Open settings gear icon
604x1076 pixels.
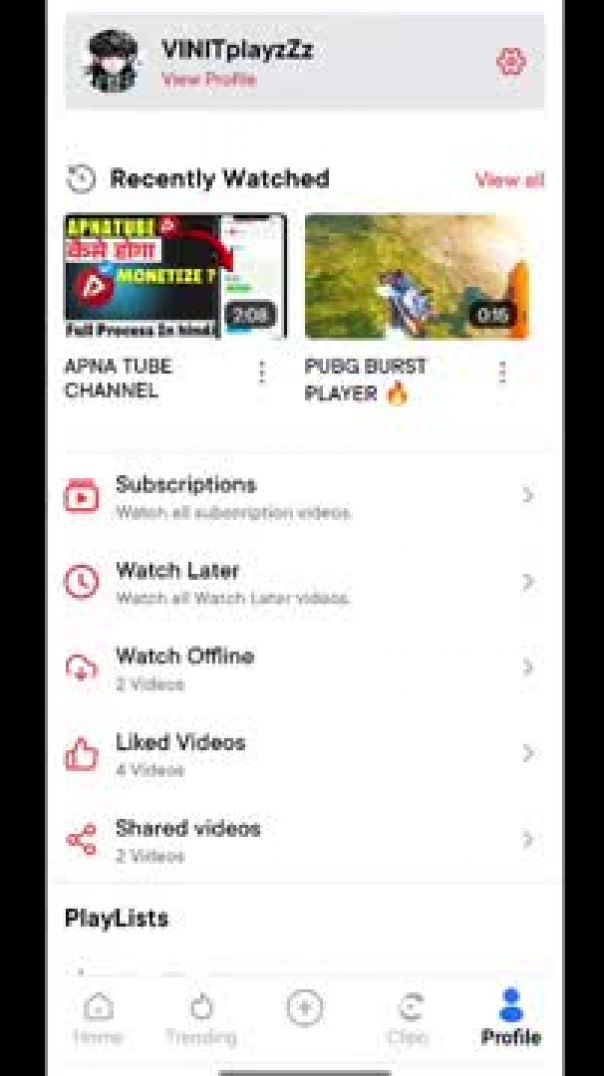tap(511, 62)
